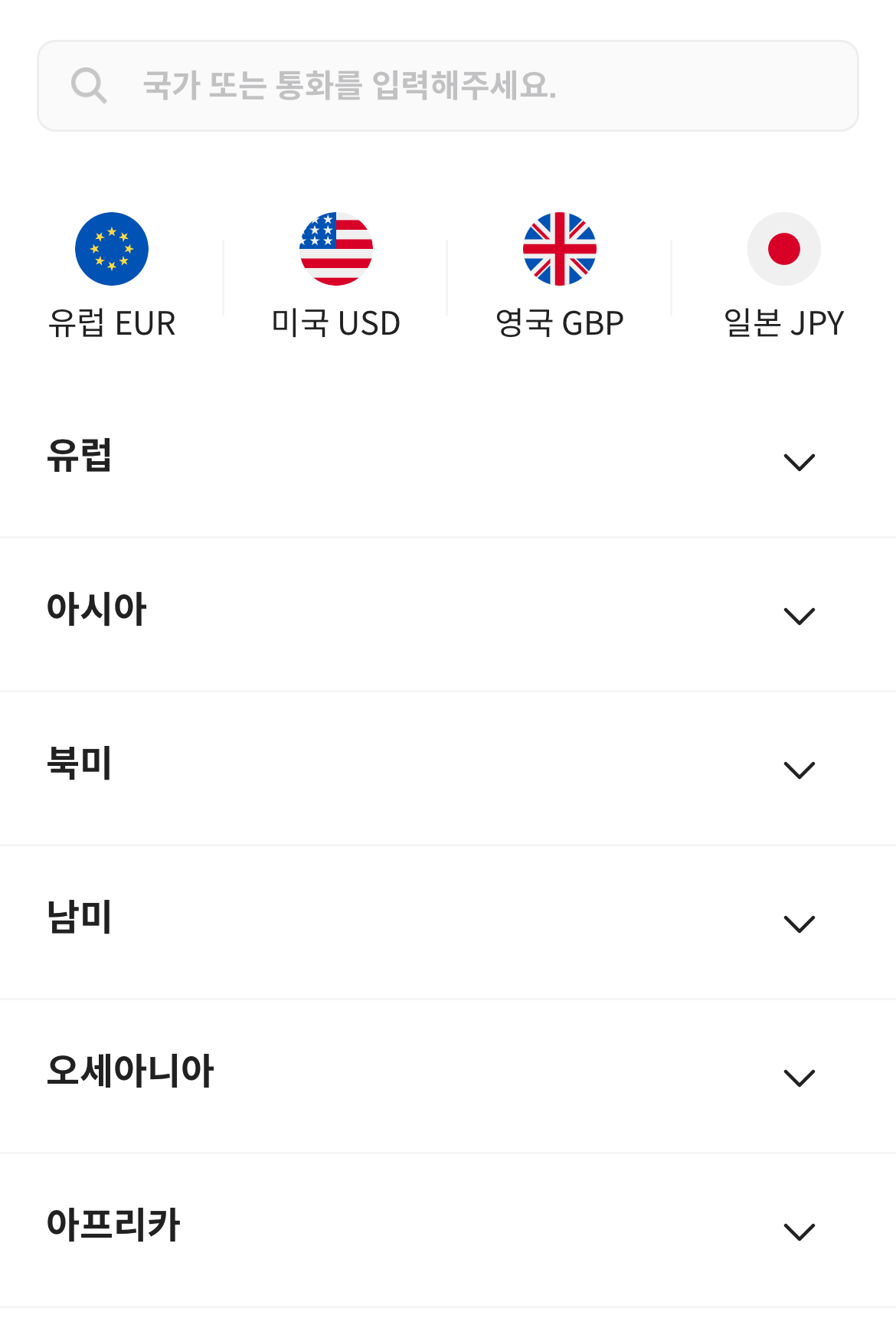Tap the 유럽 EUR currency shortcut
The image size is (896, 1338).
pos(112,276)
